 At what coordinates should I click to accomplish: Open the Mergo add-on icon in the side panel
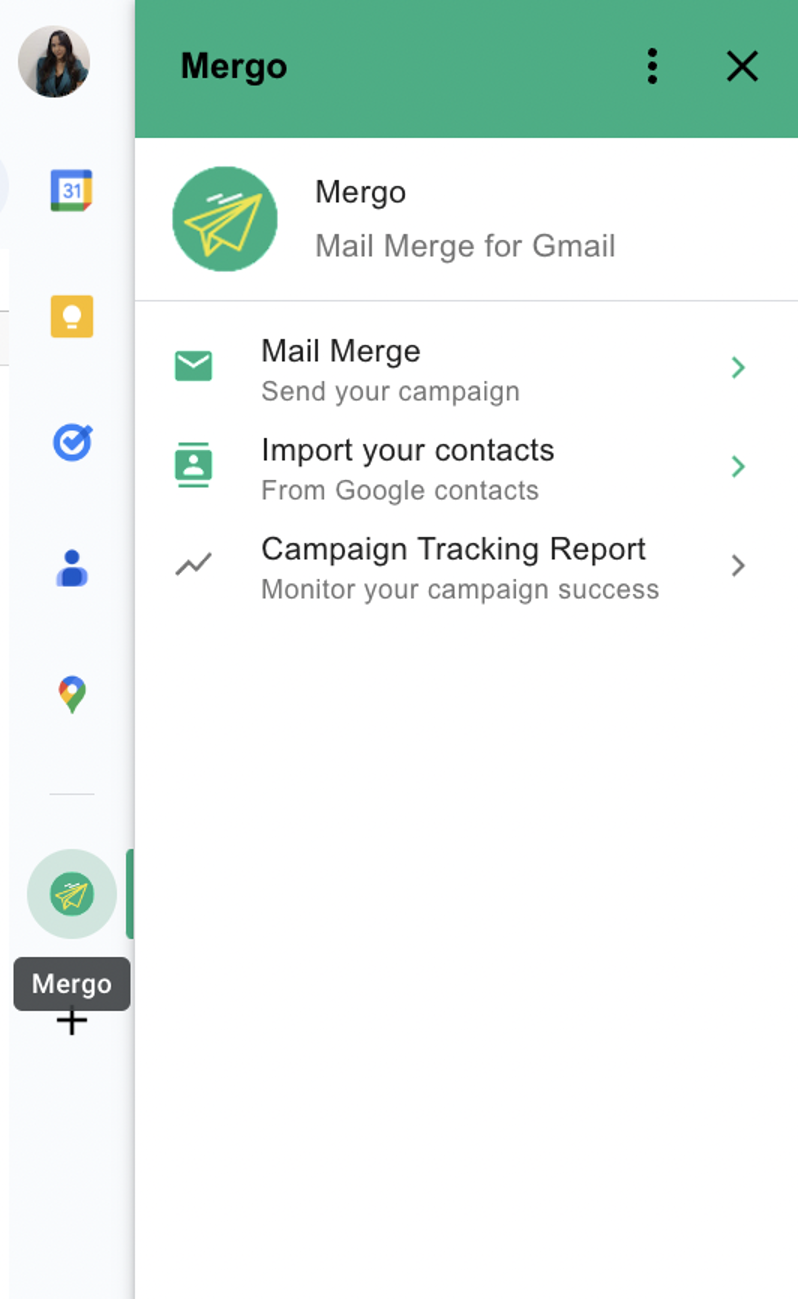pos(70,893)
